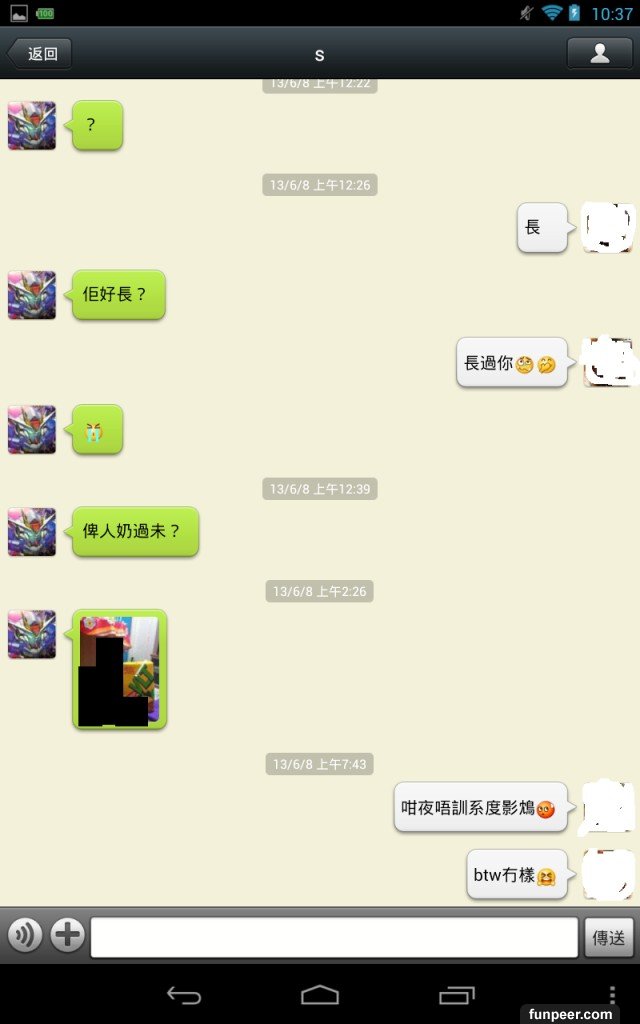
Task: Send the message with 傳送
Action: tap(609, 937)
